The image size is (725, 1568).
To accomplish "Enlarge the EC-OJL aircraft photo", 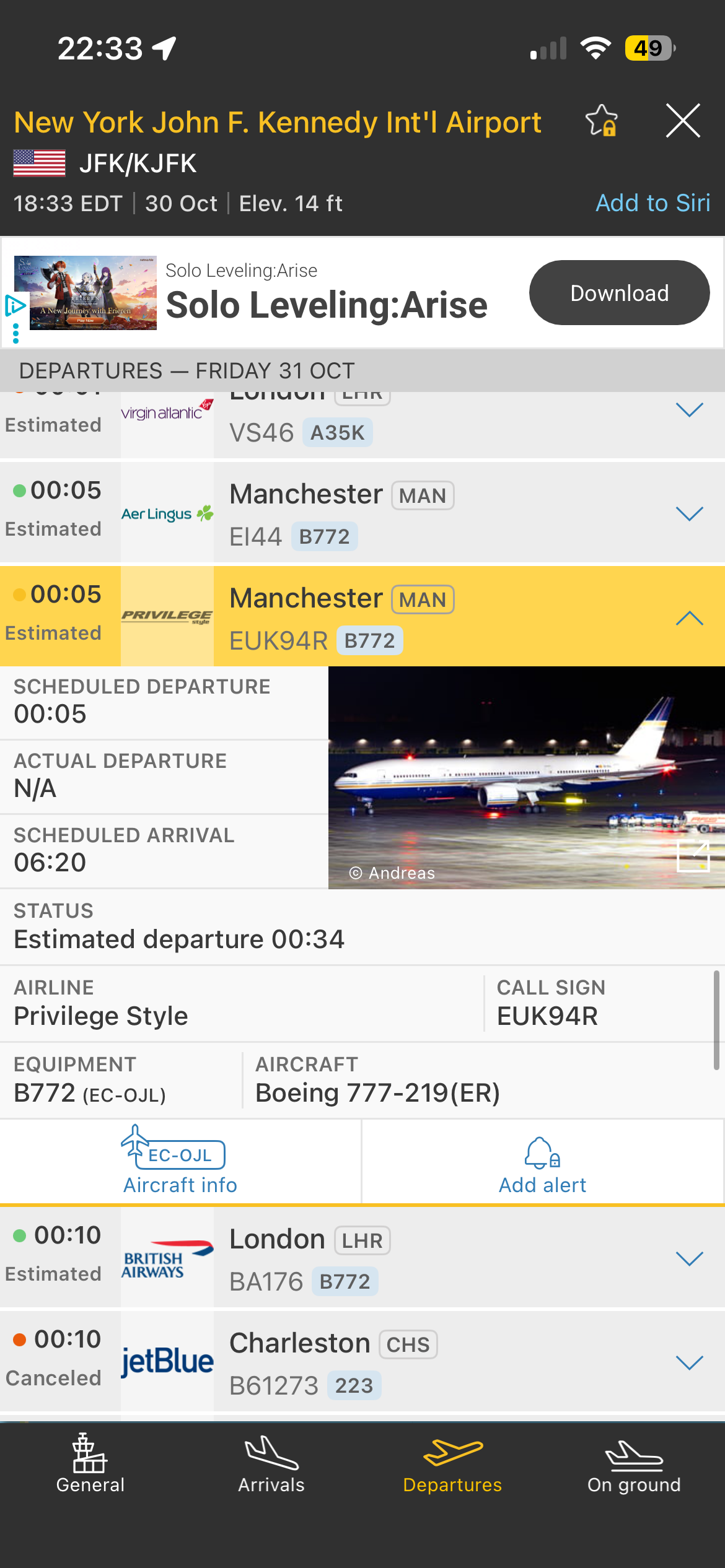I will pyautogui.click(x=693, y=857).
